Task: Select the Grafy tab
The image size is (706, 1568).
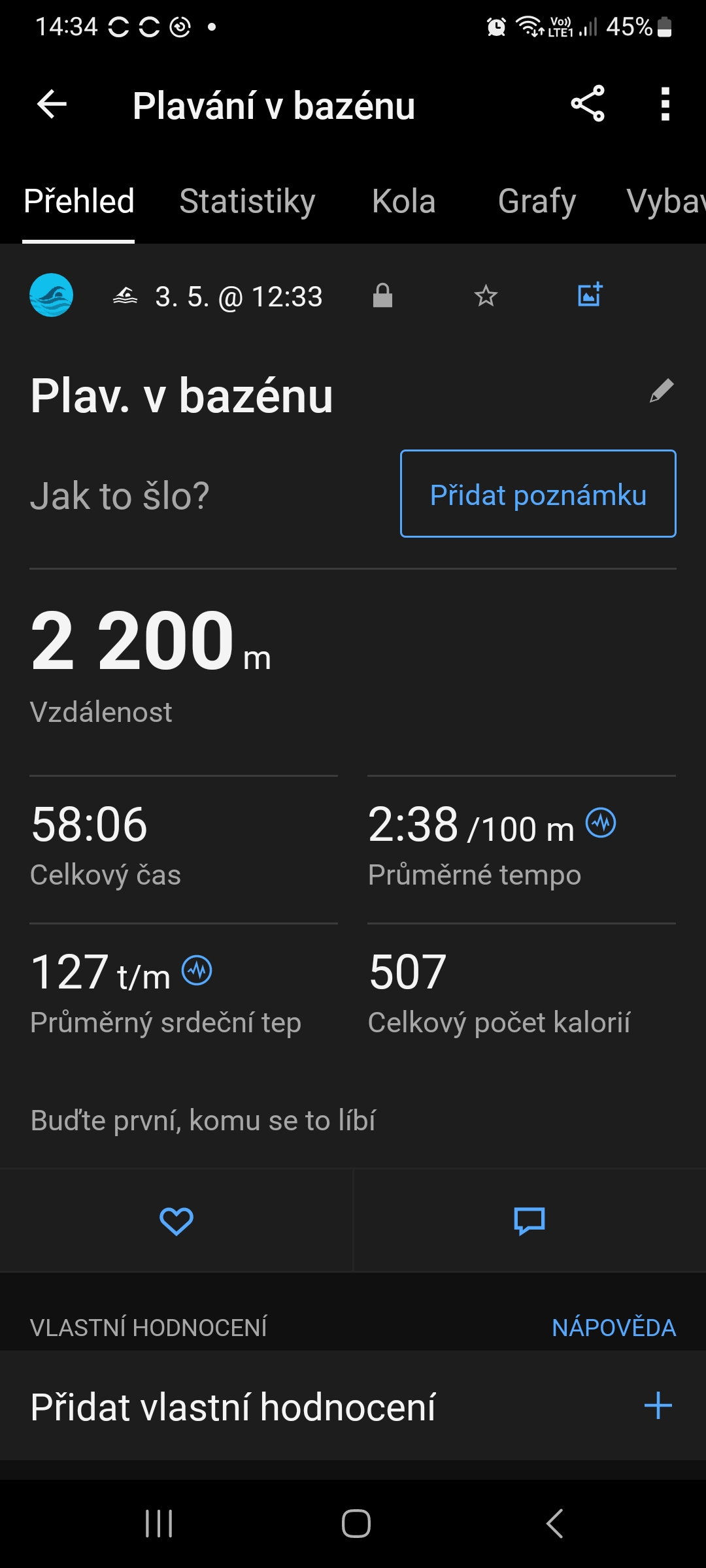Action: tap(537, 201)
